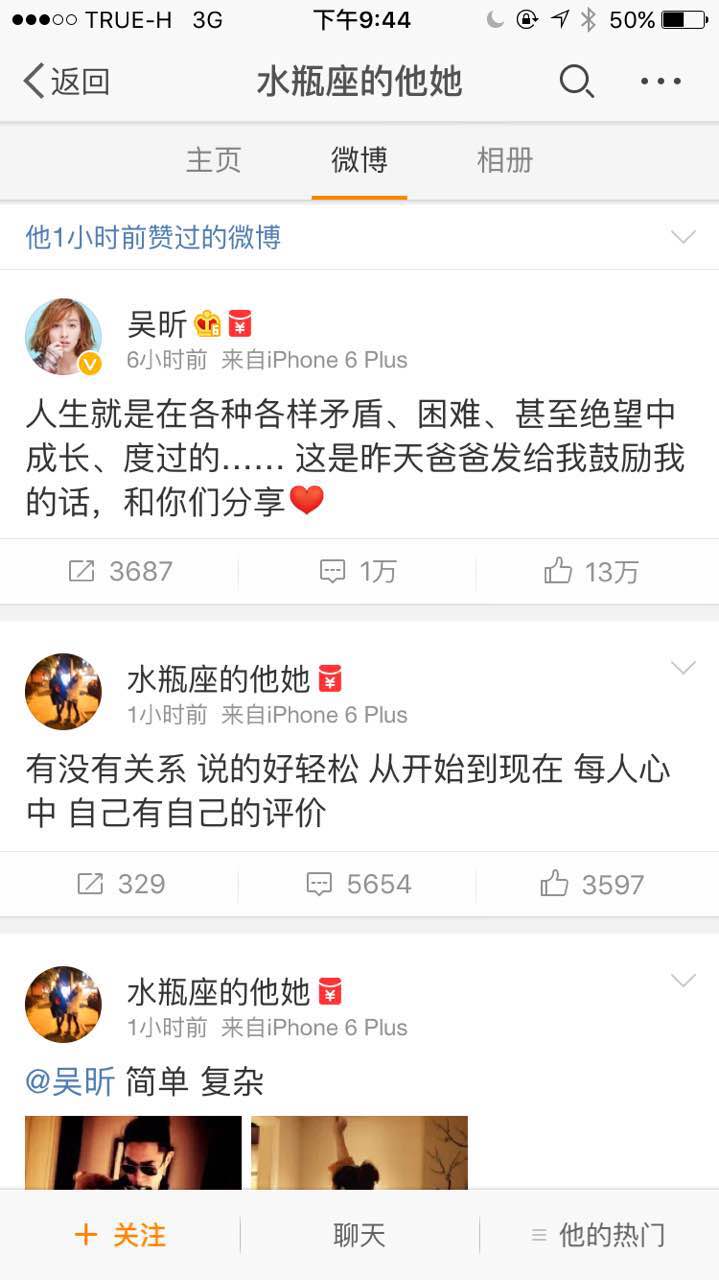Open search via the magnifier icon
719x1280 pixels.
click(x=576, y=81)
